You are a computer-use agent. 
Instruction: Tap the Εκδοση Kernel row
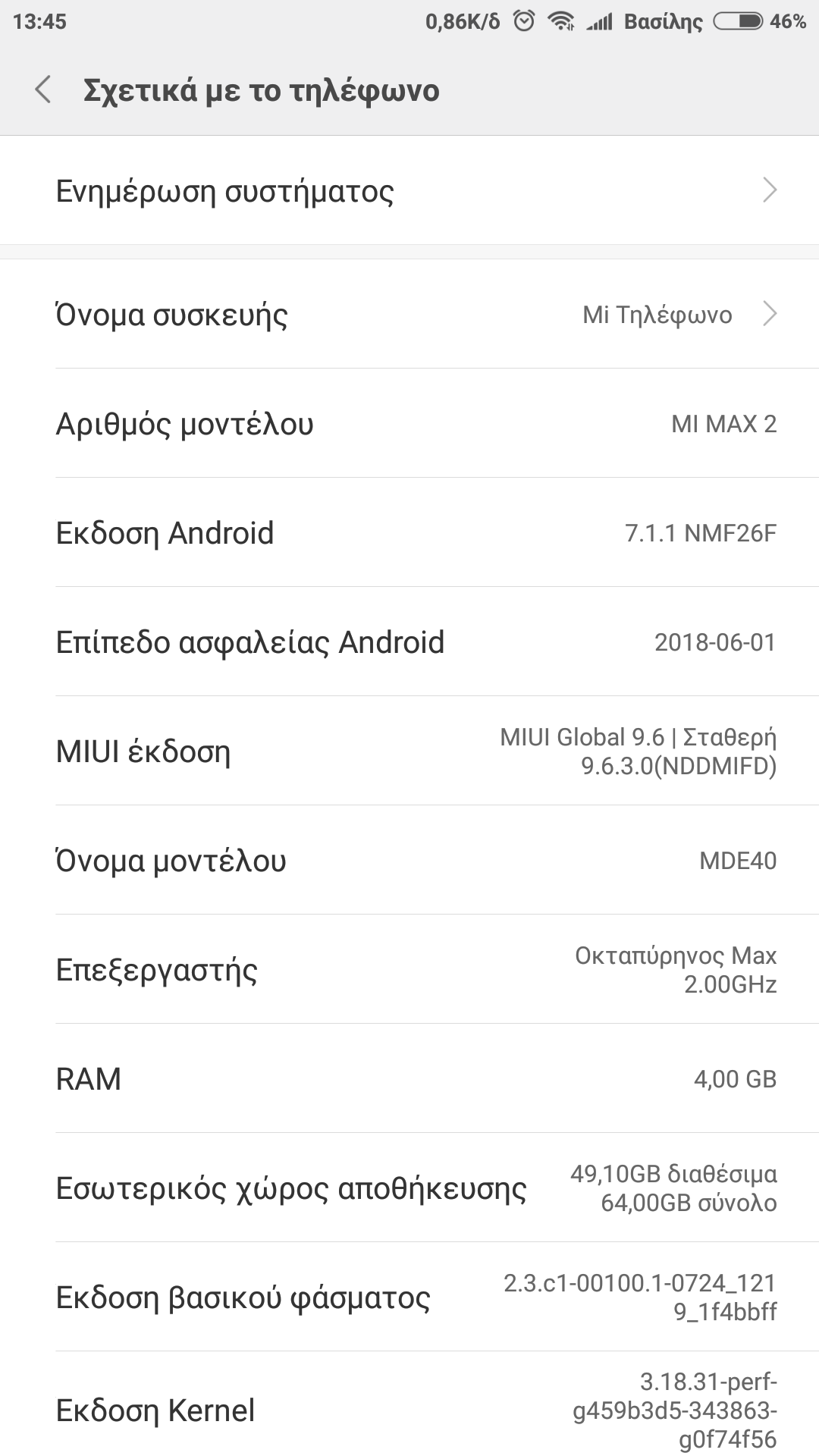(x=409, y=1409)
